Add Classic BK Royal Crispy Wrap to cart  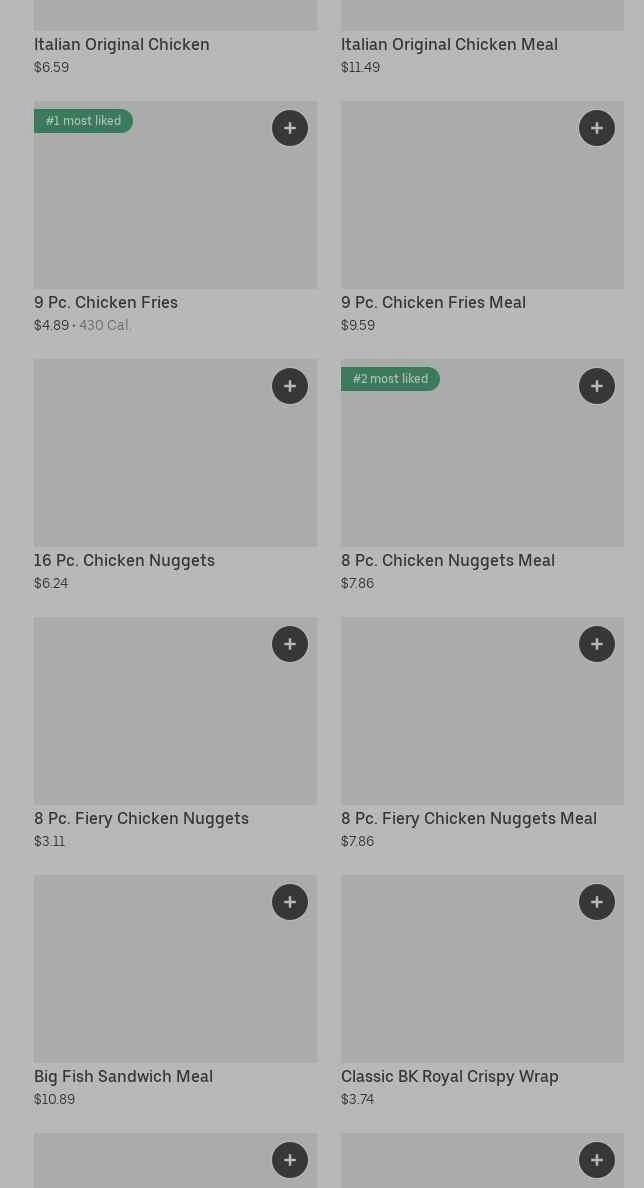click(x=597, y=902)
